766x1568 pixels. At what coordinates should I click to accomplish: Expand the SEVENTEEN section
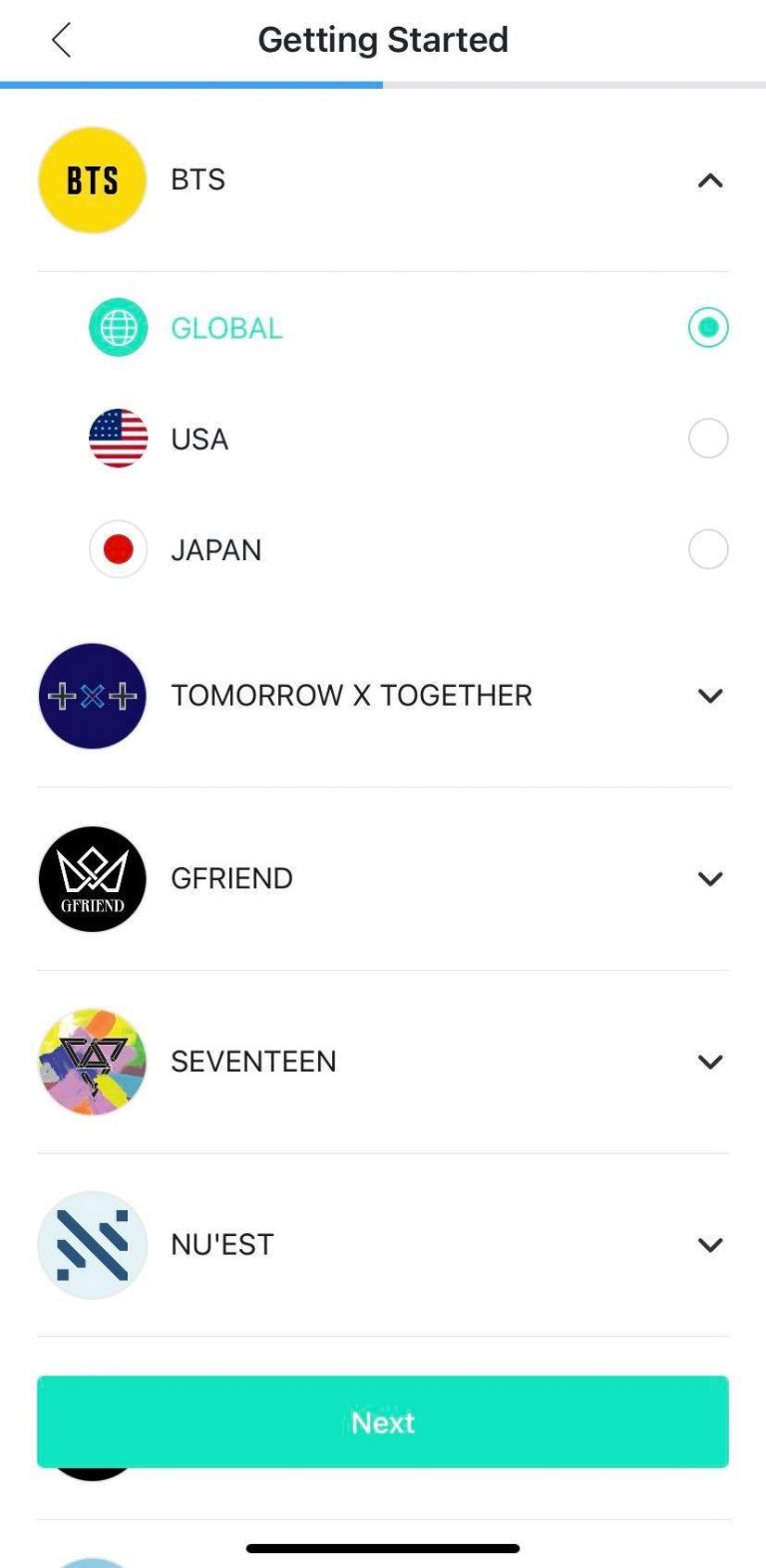point(710,1062)
